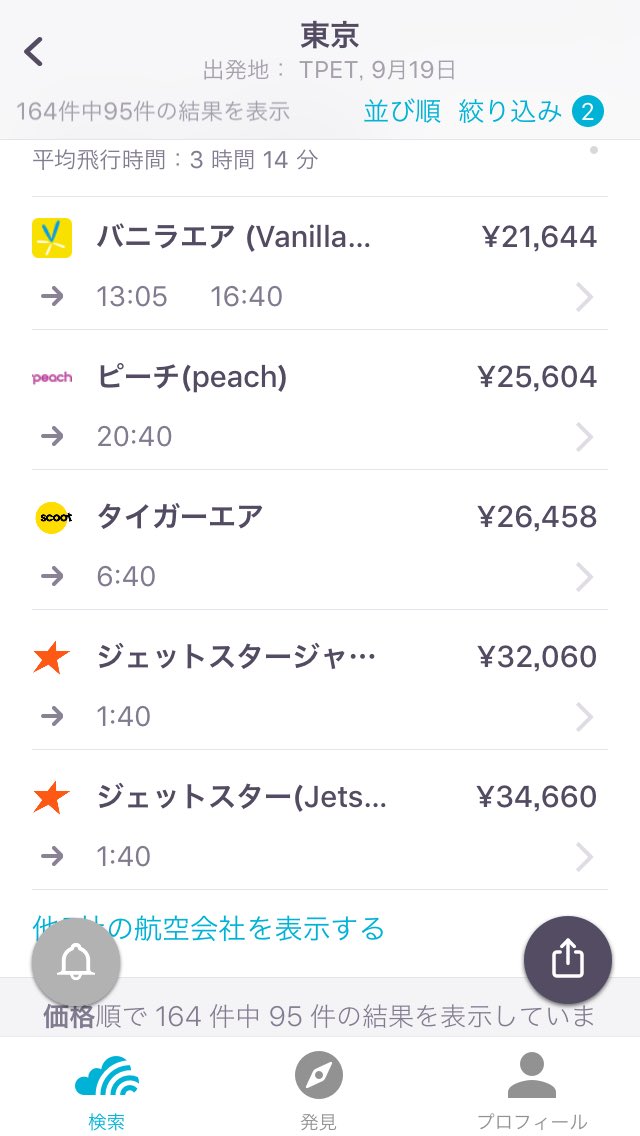The width and height of the screenshot is (640, 1136).
Task: Show other airlines via 航空会社を表示する link
Action: (x=209, y=928)
